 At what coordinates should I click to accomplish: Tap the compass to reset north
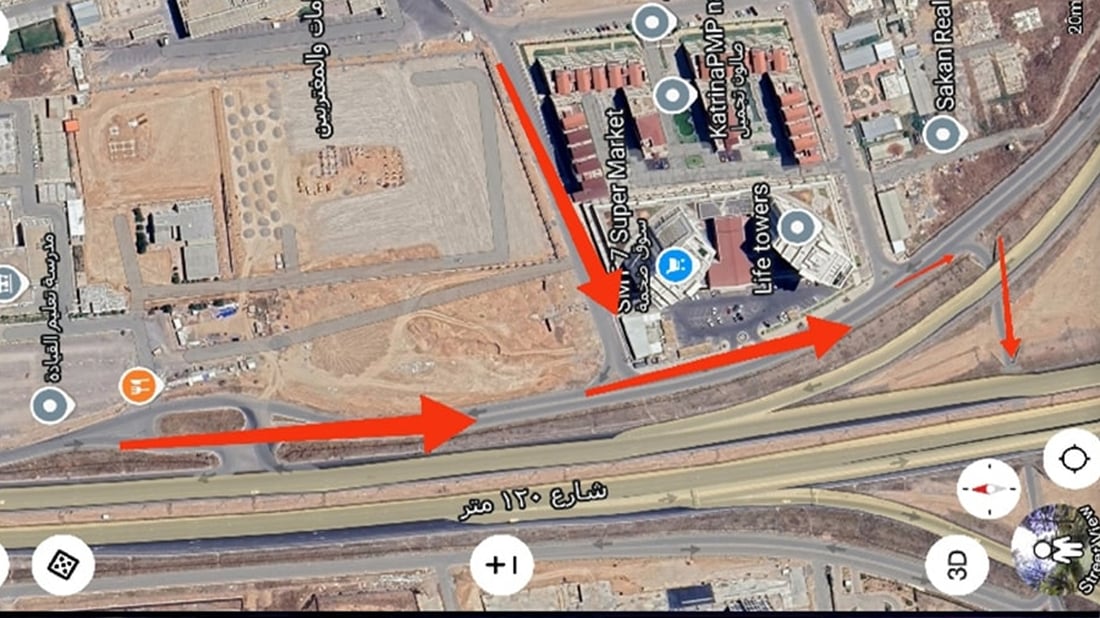[x=988, y=489]
